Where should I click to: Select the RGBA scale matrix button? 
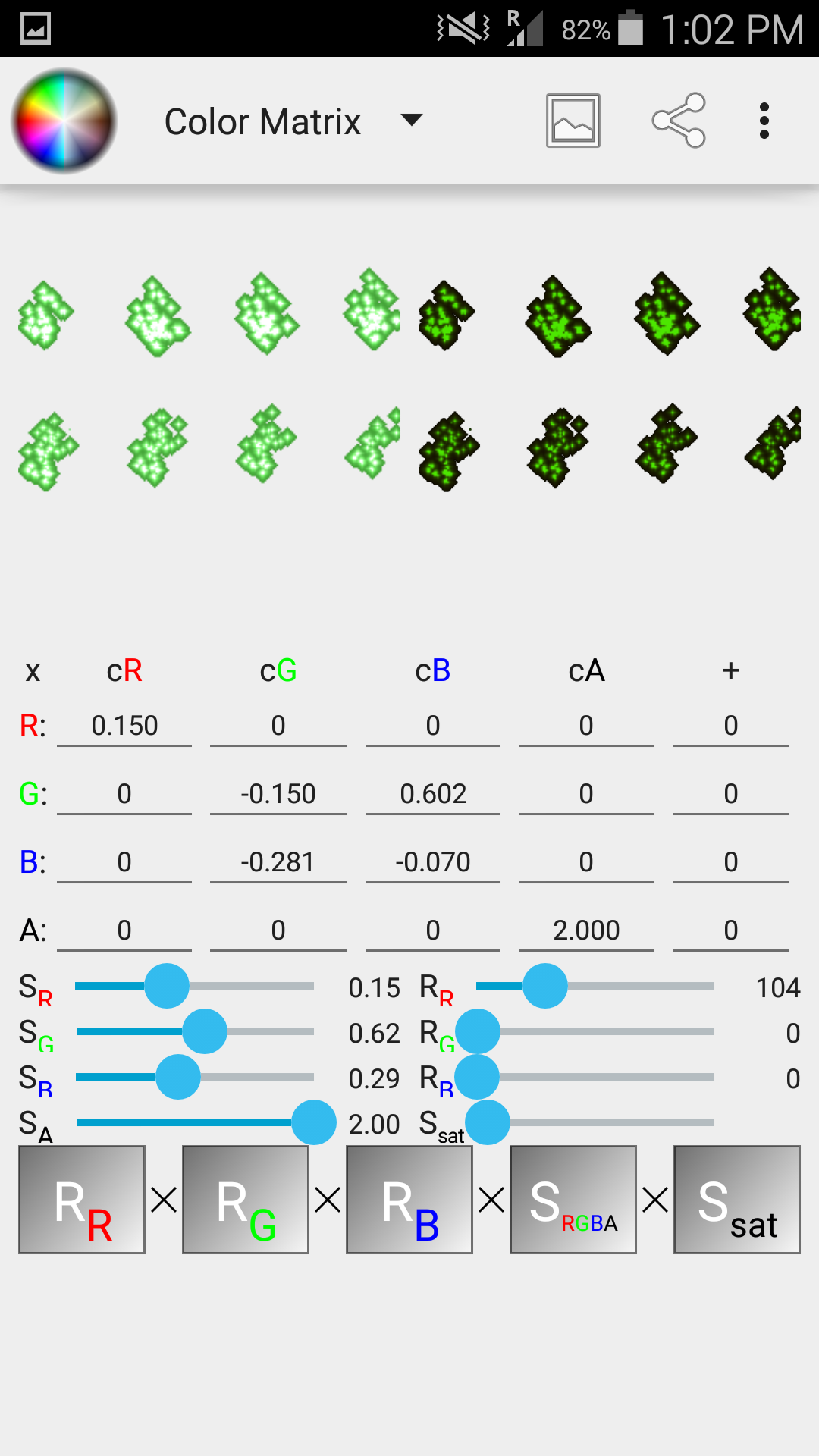coord(573,1200)
